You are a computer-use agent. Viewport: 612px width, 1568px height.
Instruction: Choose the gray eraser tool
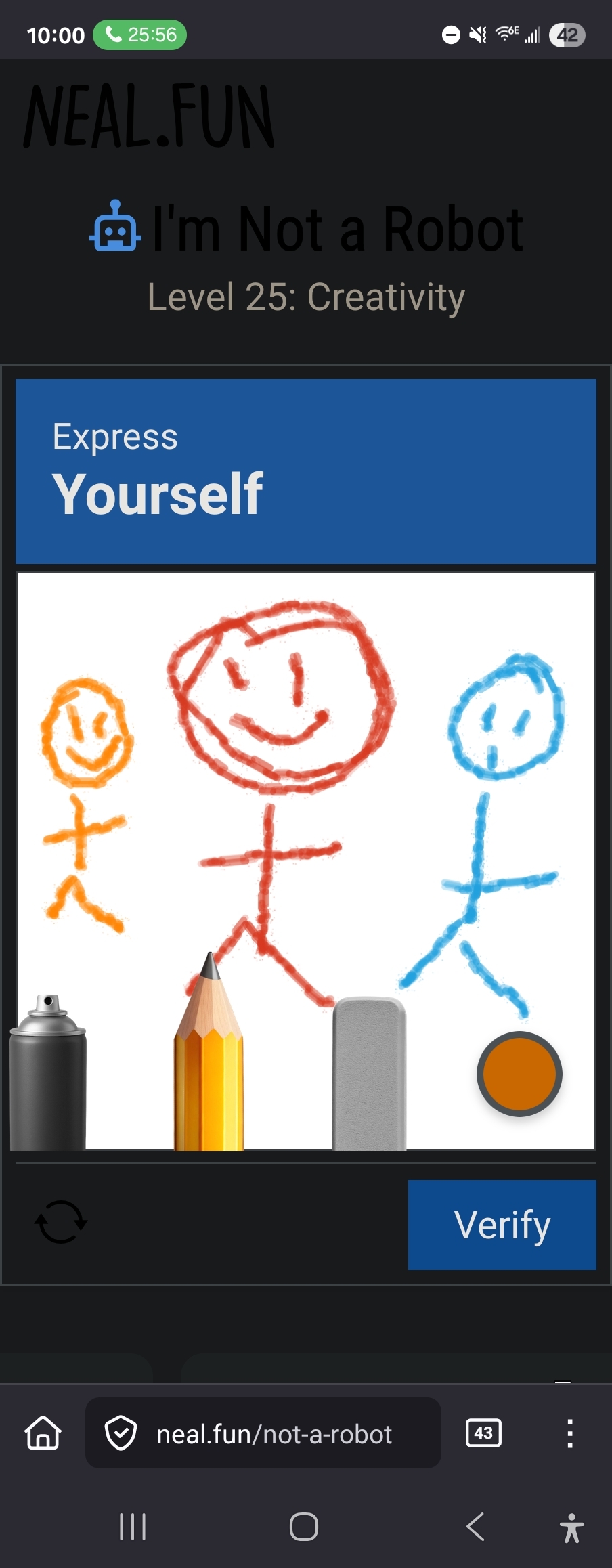point(369,1075)
